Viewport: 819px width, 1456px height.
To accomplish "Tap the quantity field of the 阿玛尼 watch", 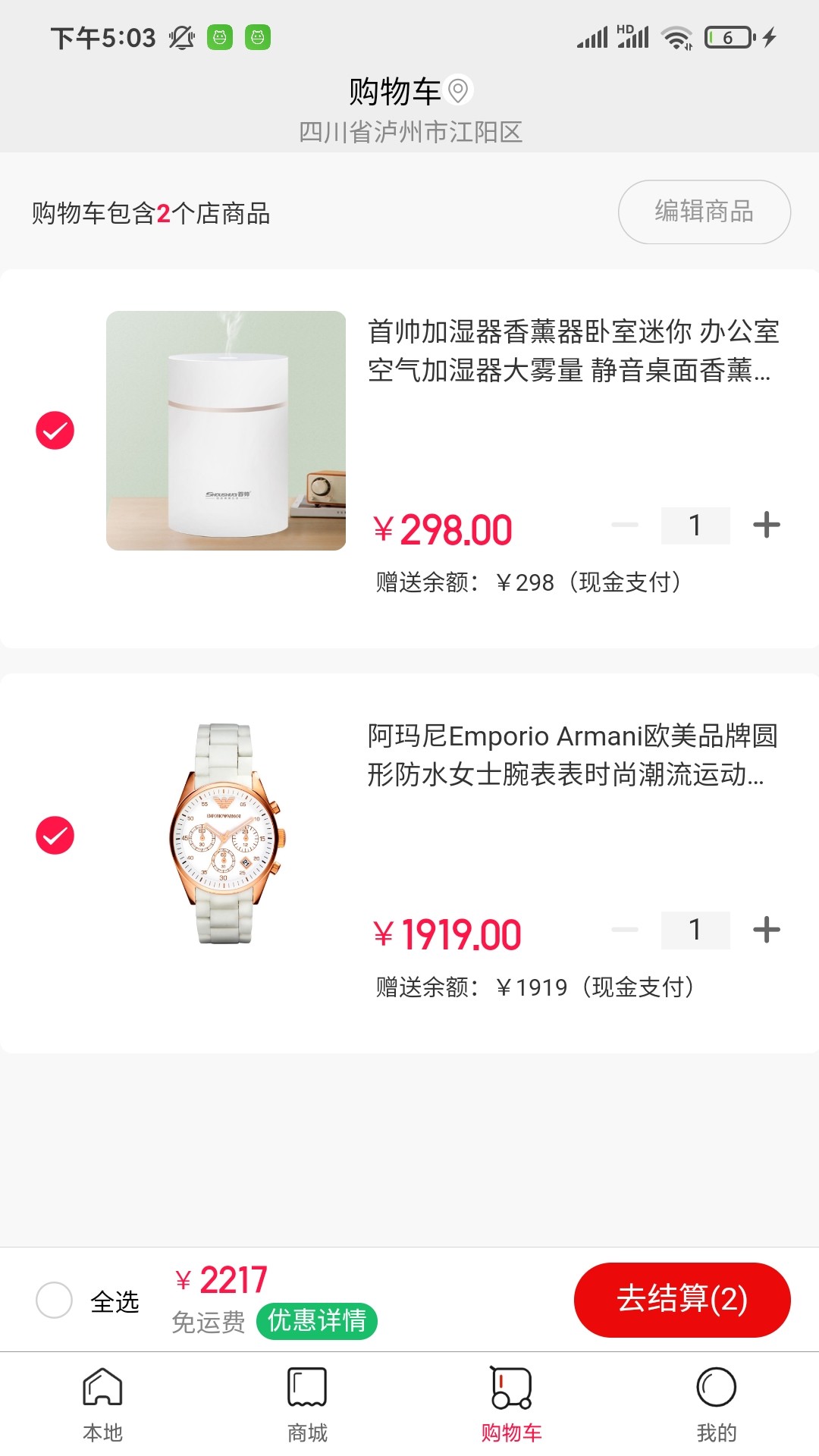I will (695, 930).
